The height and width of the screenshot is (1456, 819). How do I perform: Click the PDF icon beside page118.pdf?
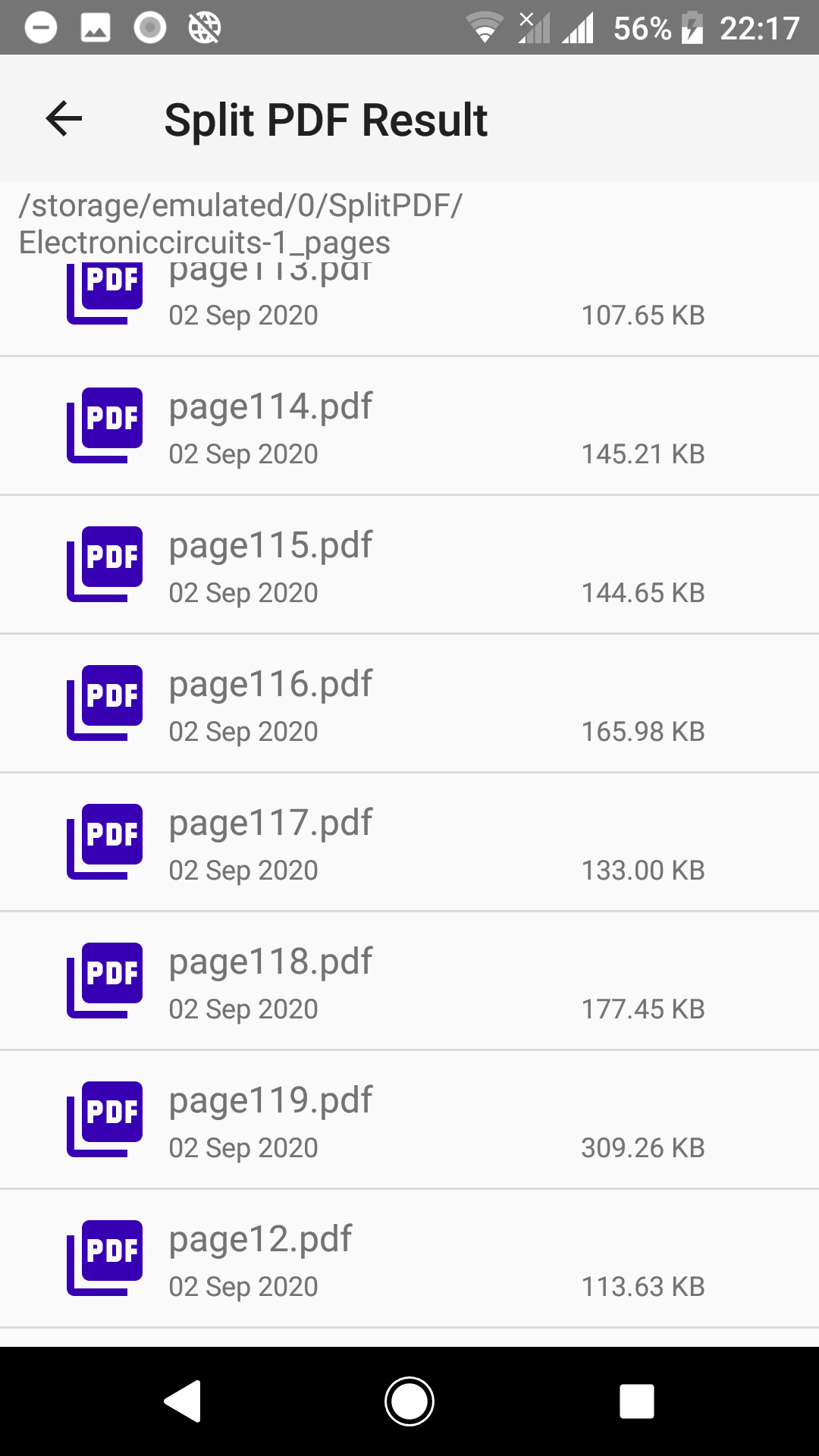(105, 977)
